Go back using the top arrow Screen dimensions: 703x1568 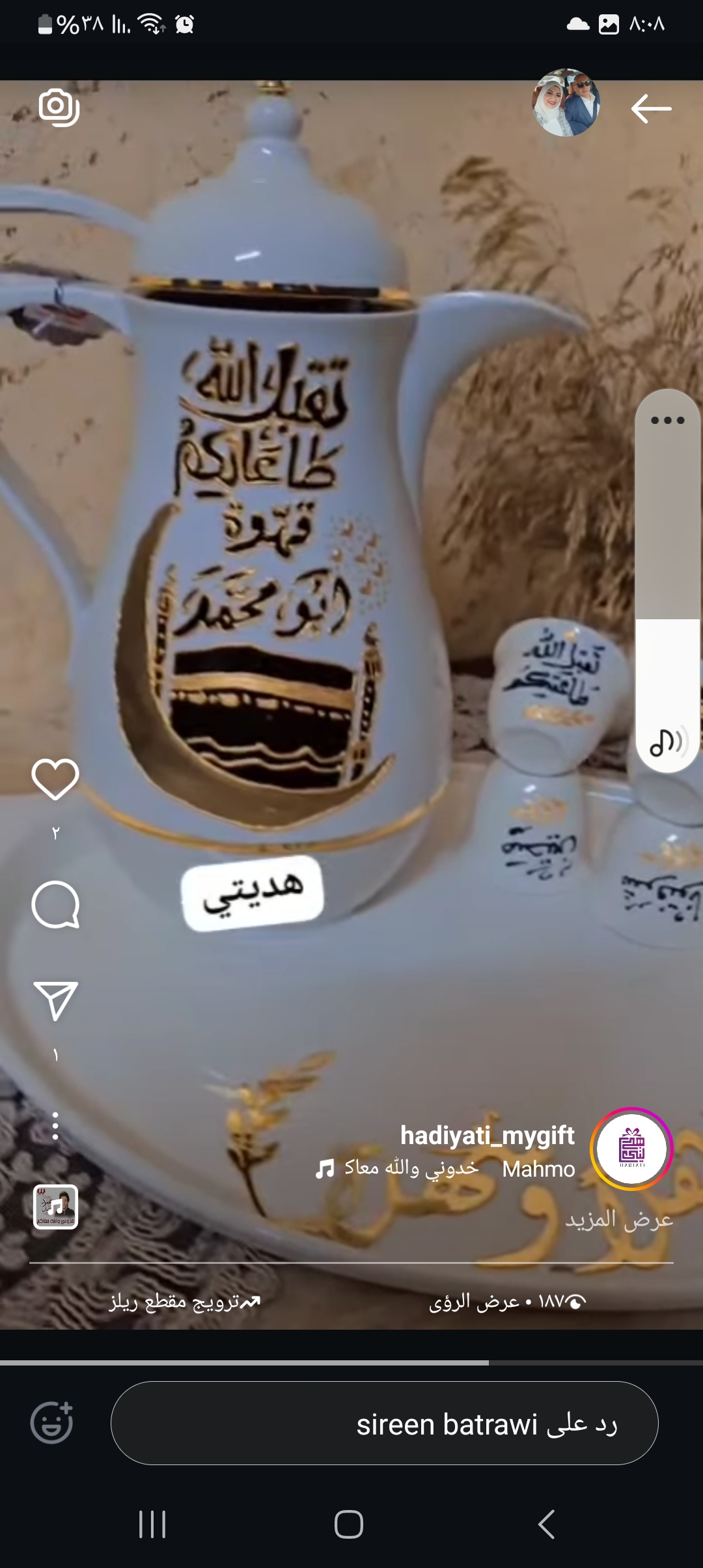(x=651, y=108)
